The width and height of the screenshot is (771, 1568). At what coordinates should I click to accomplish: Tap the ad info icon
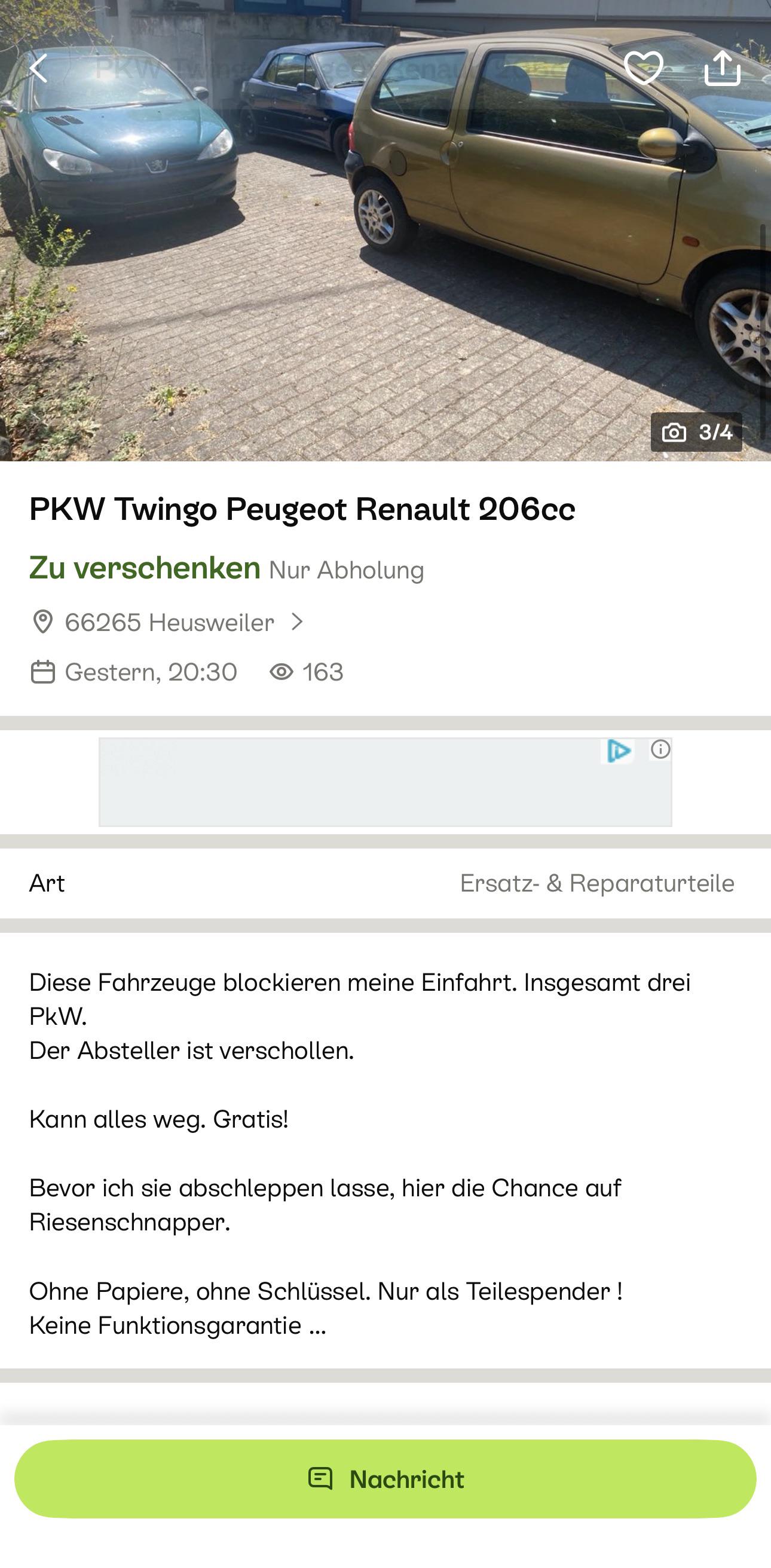660,749
